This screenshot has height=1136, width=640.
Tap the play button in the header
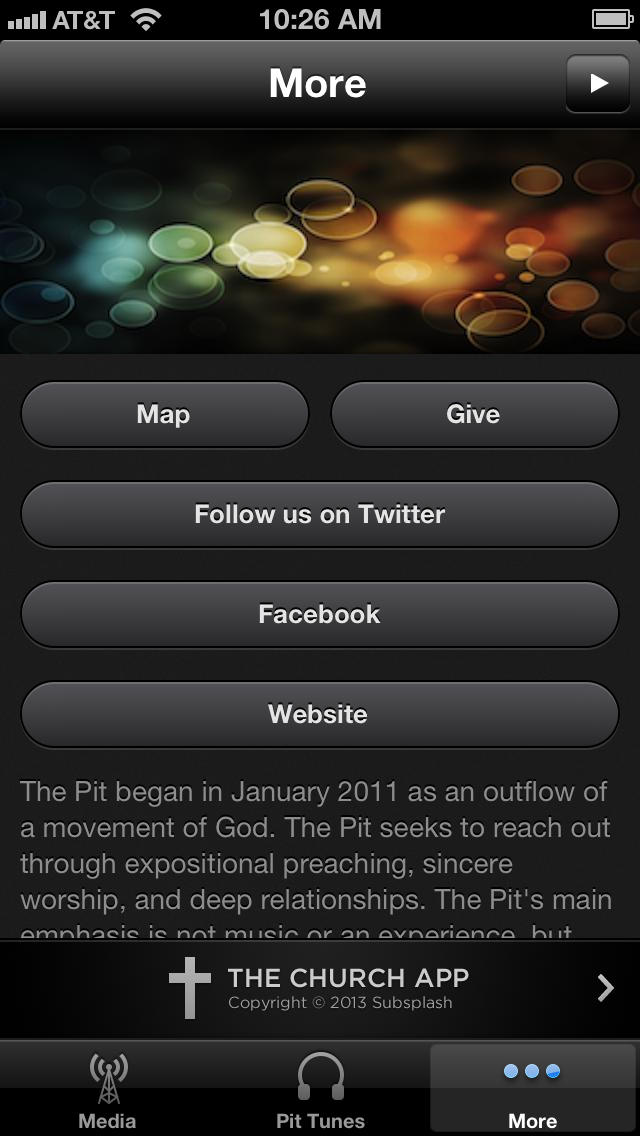click(x=598, y=84)
